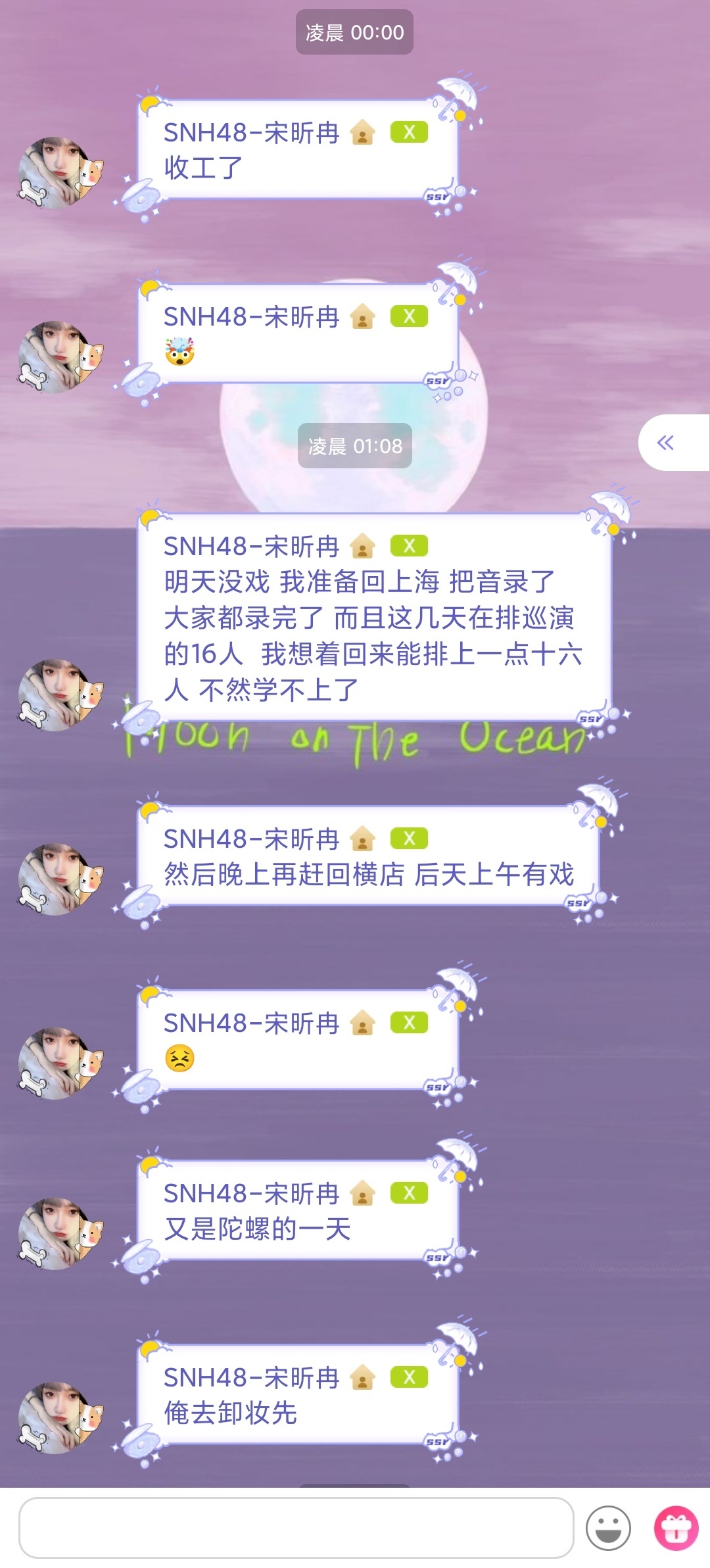The height and width of the screenshot is (1568, 710).
Task: Open the gift button
Action: (x=675, y=1527)
